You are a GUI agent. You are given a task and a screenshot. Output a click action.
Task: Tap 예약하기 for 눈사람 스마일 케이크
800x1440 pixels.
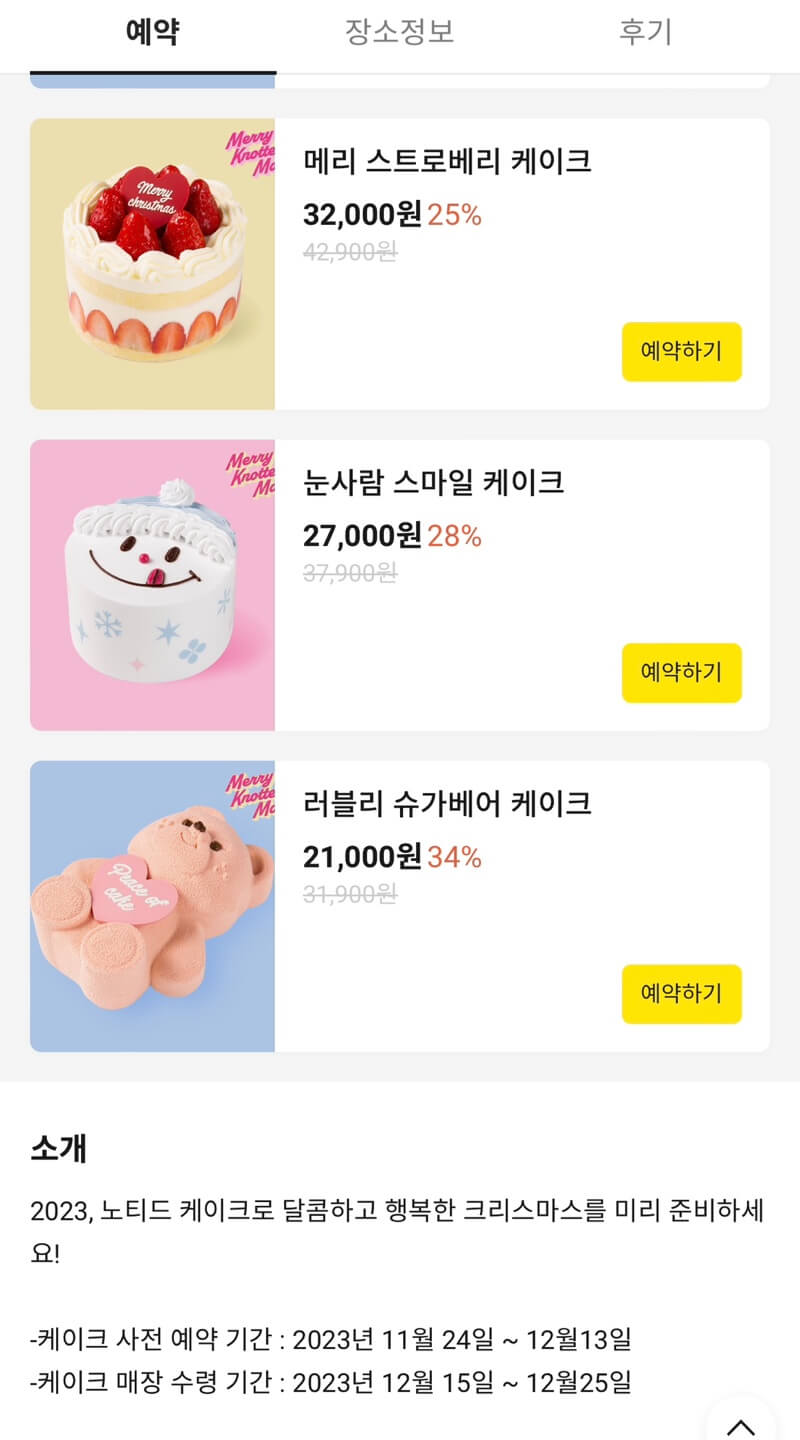click(681, 672)
